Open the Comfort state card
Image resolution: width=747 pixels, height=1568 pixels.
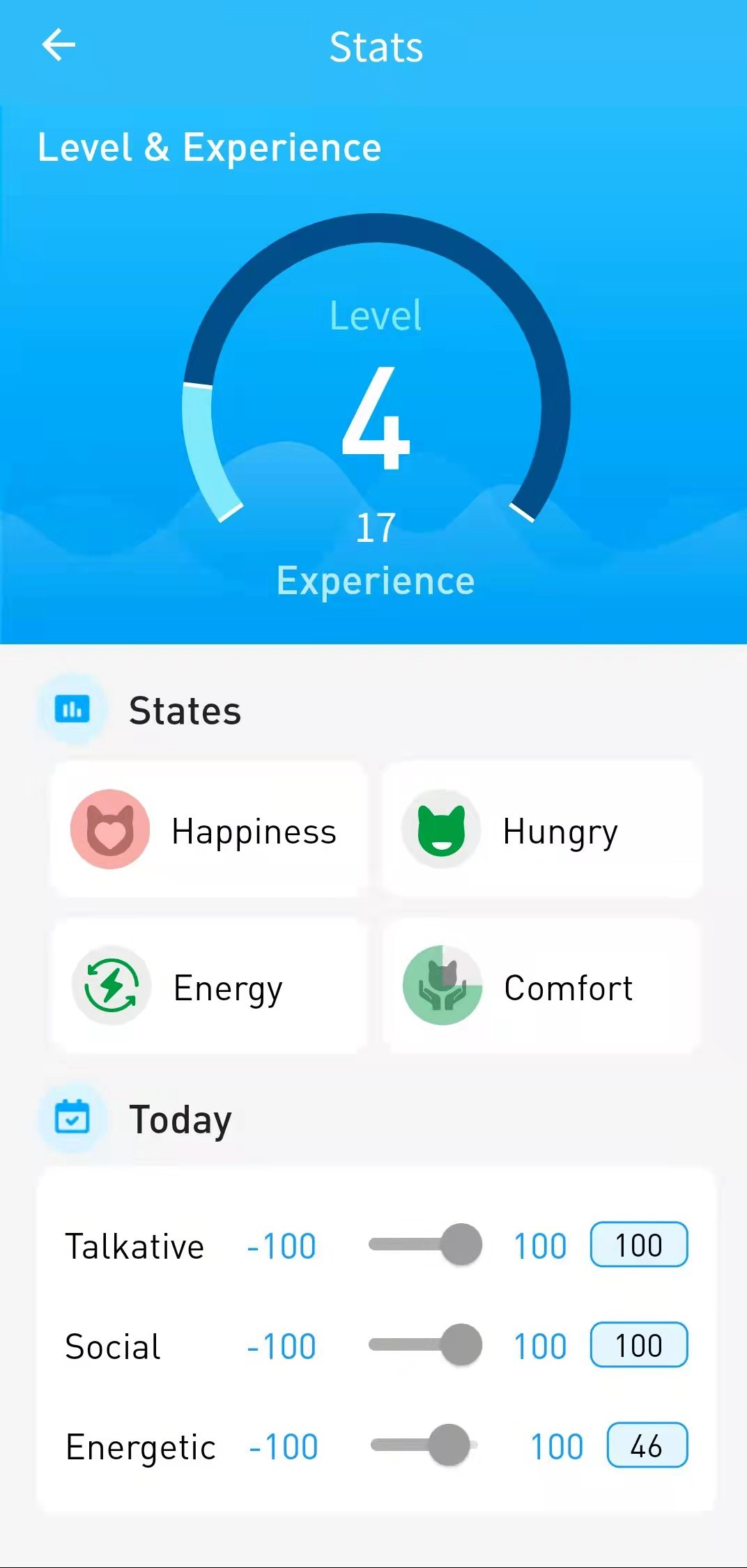[x=541, y=986]
